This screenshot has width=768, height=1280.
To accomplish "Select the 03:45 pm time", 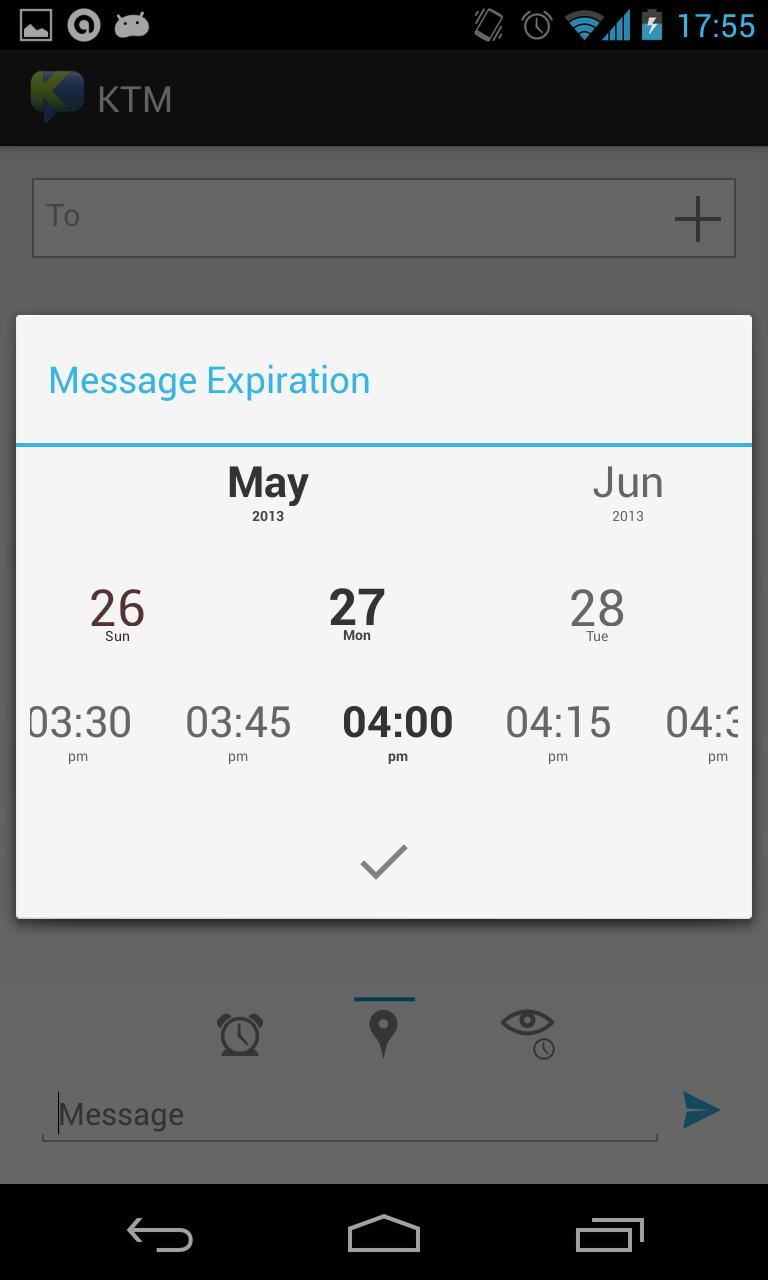I will pos(238,730).
